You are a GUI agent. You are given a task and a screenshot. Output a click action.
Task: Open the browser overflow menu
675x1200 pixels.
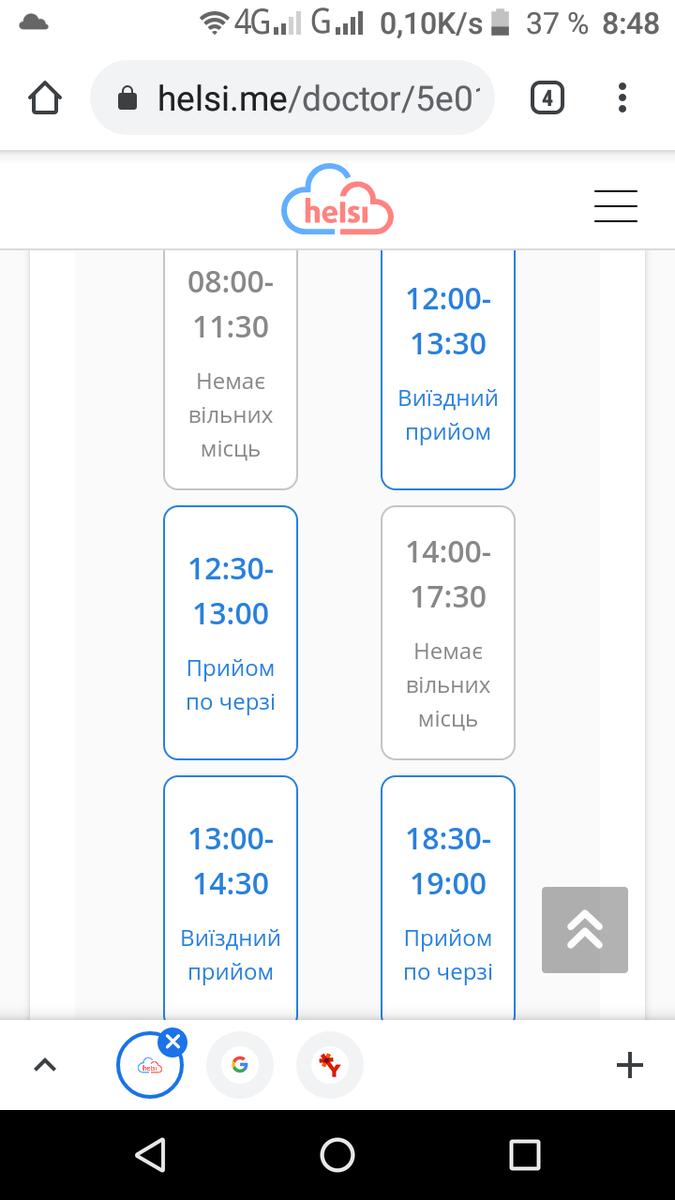pyautogui.click(x=622, y=98)
